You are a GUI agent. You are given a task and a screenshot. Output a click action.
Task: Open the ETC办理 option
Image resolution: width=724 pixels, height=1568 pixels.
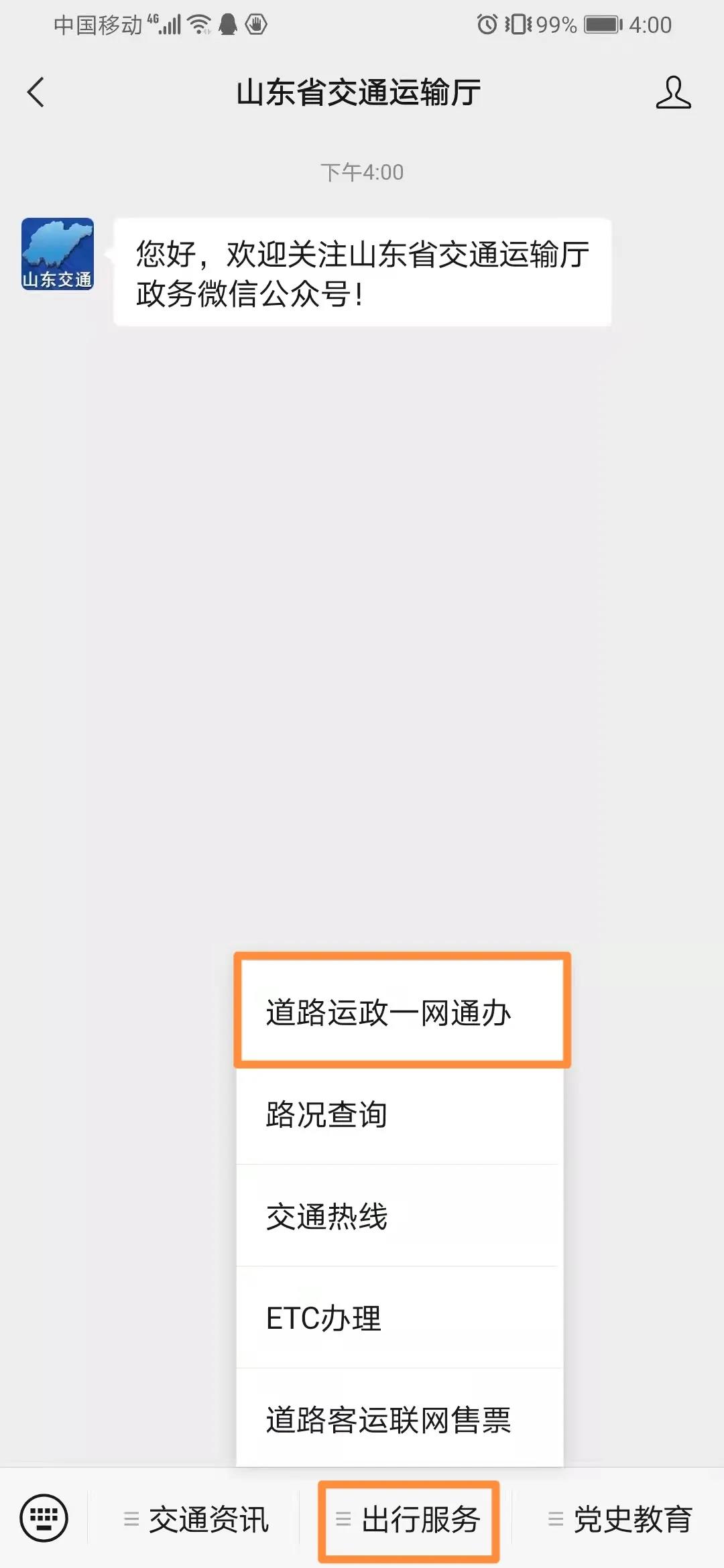(400, 1318)
